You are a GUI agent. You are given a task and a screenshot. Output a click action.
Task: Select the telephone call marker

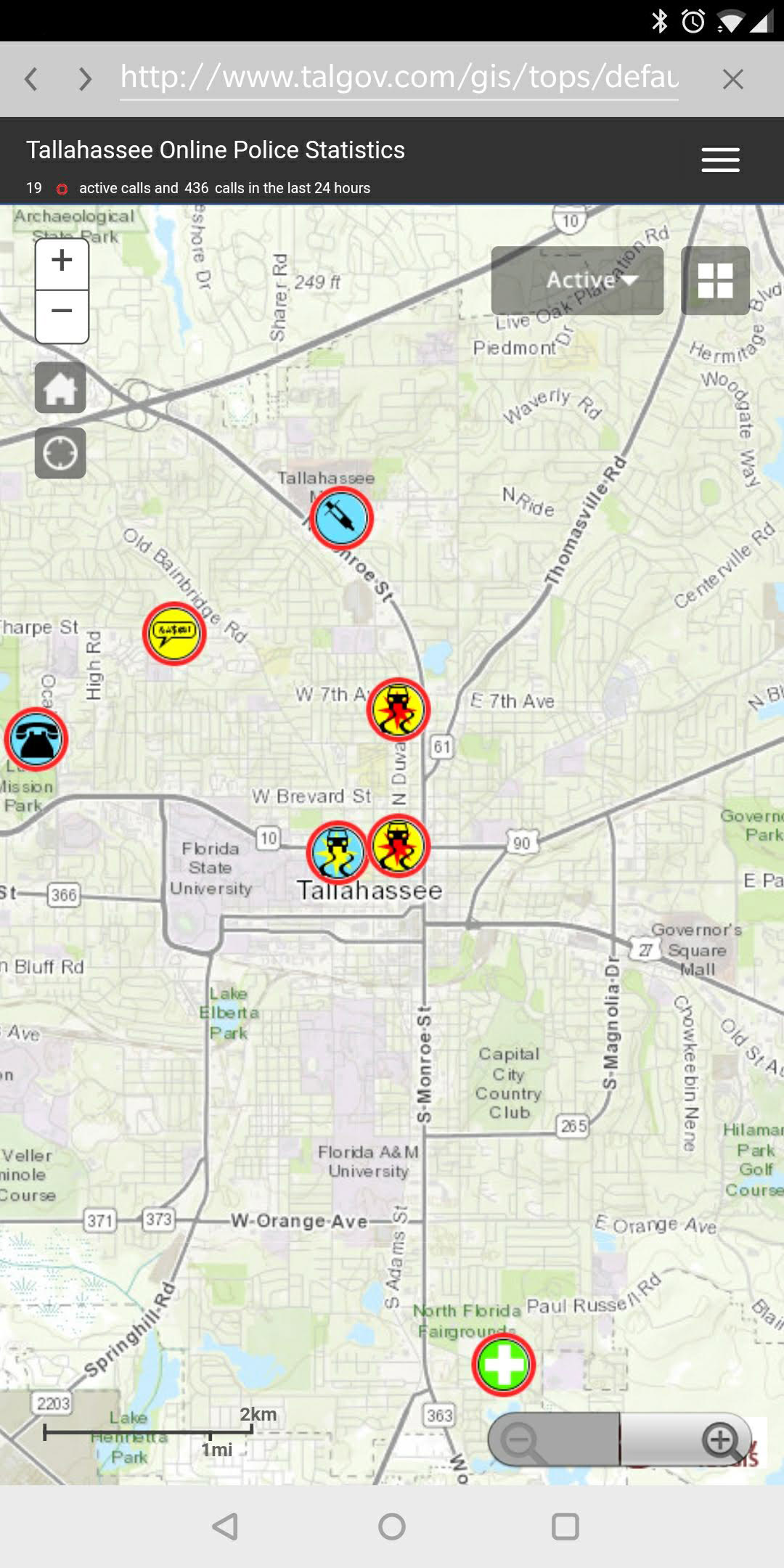[36, 739]
